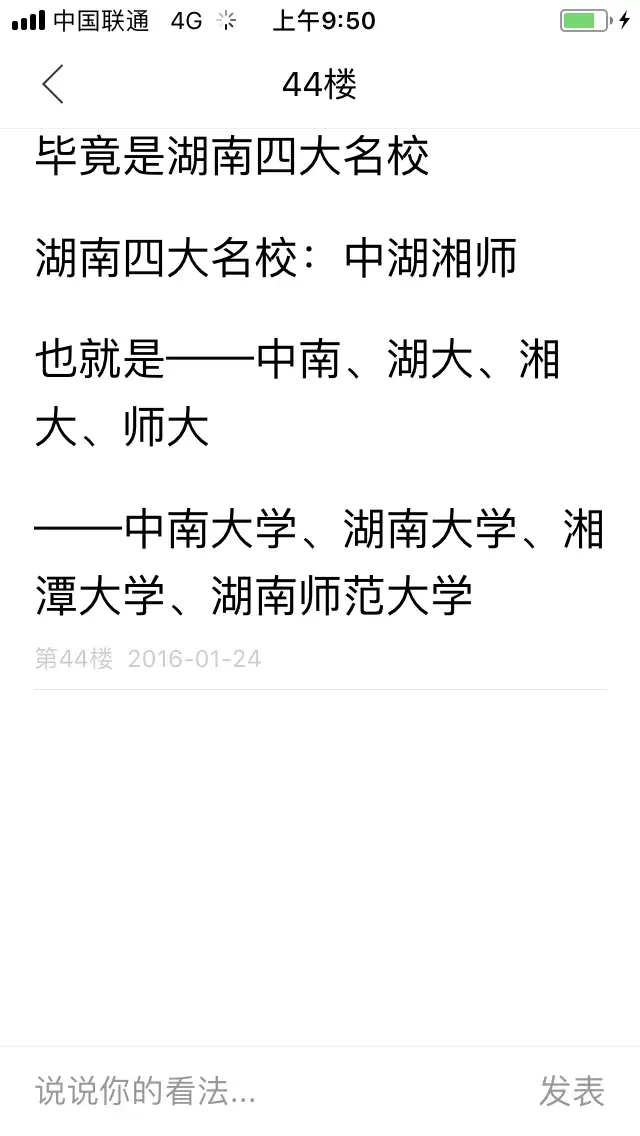Go back from the 44楼 page
The width and height of the screenshot is (640, 1136).
tap(53, 84)
